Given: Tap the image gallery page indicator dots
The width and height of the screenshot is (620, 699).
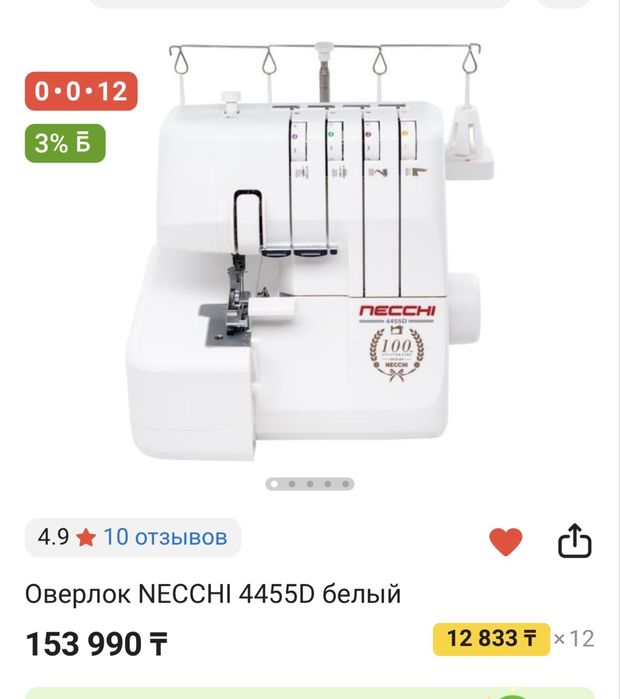Looking at the screenshot, I should tap(310, 484).
